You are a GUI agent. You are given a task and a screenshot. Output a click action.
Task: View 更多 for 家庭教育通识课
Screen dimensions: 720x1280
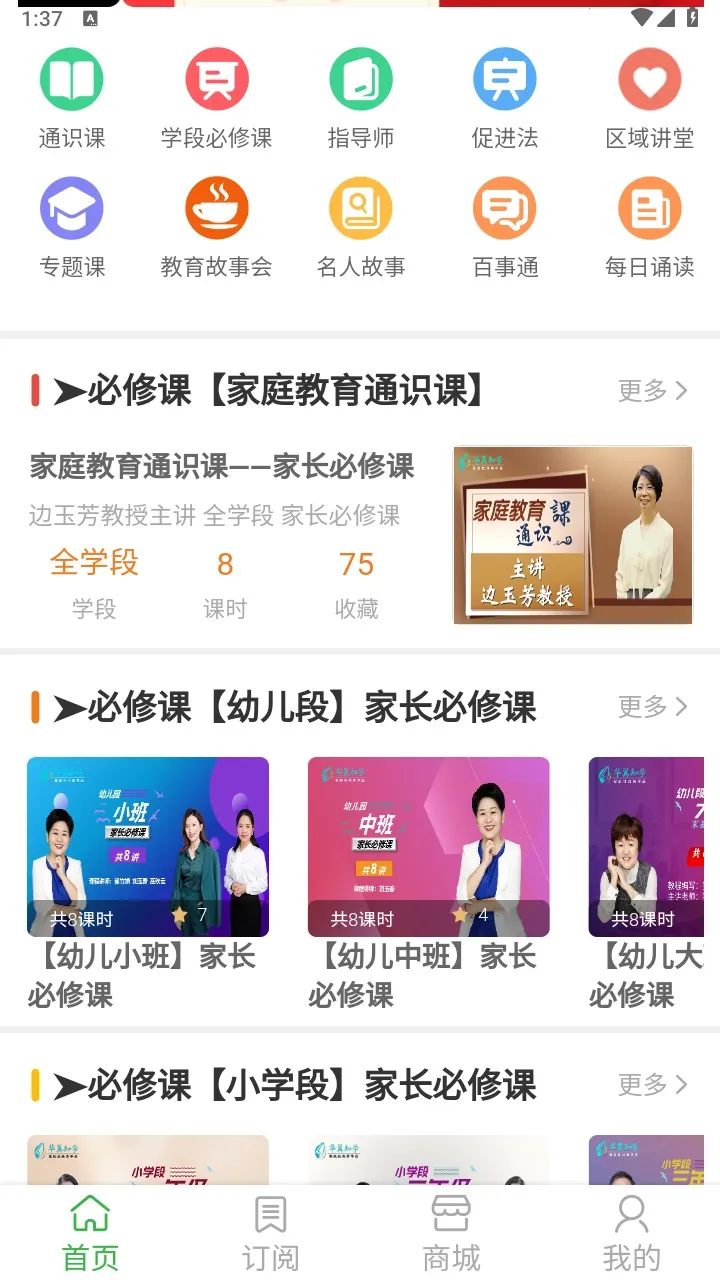click(x=653, y=390)
